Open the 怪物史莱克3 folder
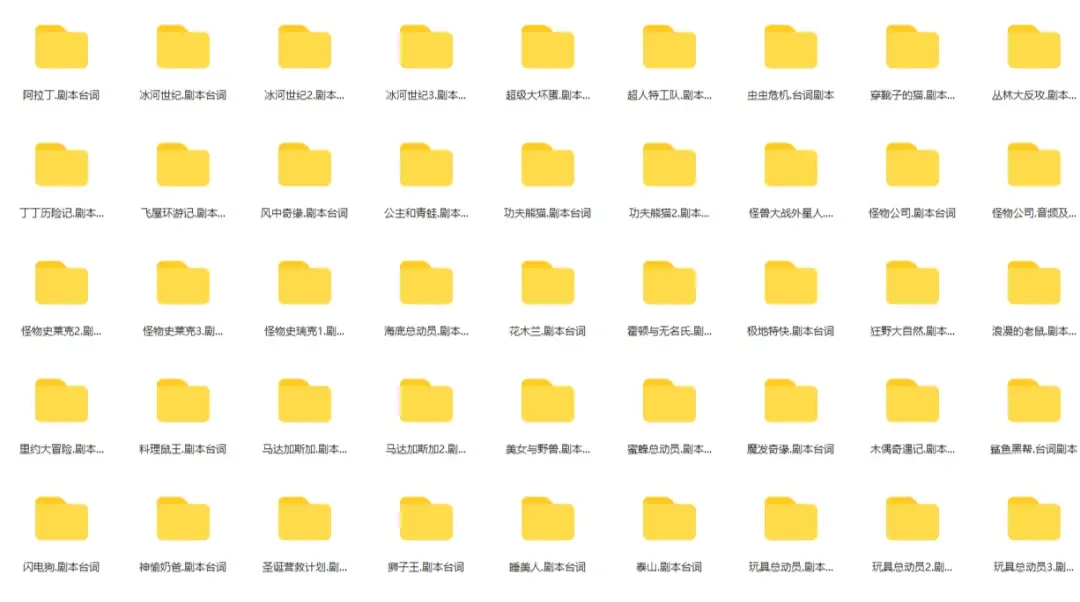 coord(183,284)
